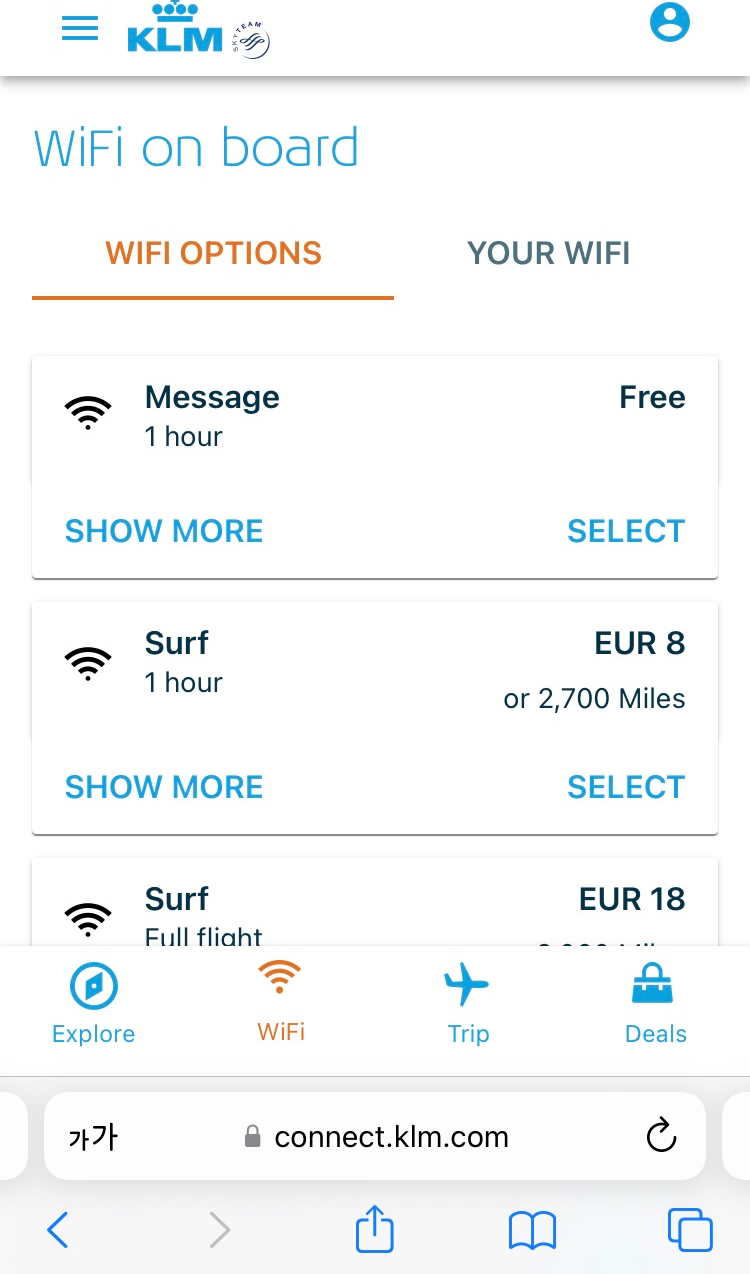Select the free Message plan
This screenshot has width=750, height=1274.
coord(626,531)
